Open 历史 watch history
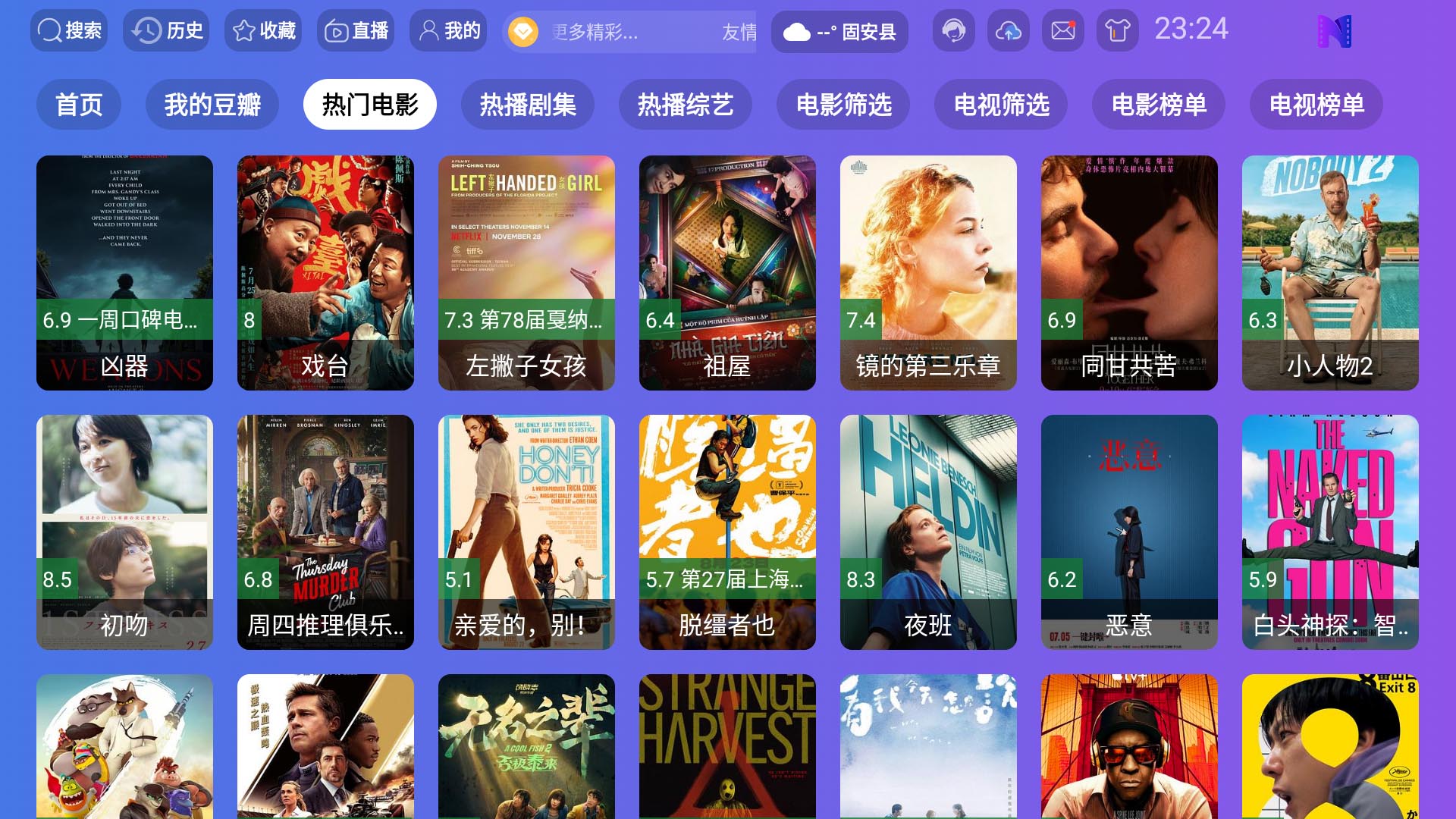The width and height of the screenshot is (1456, 819). 166,31
